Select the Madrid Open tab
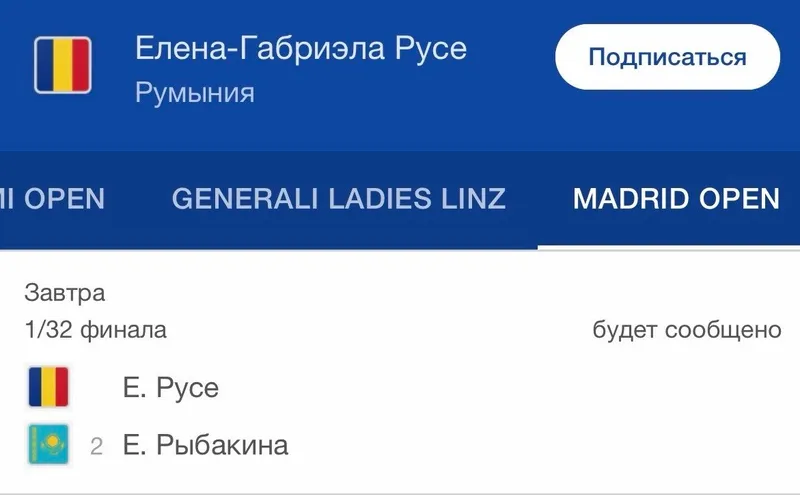Viewport: 800px width, 495px height. pyautogui.click(x=675, y=198)
